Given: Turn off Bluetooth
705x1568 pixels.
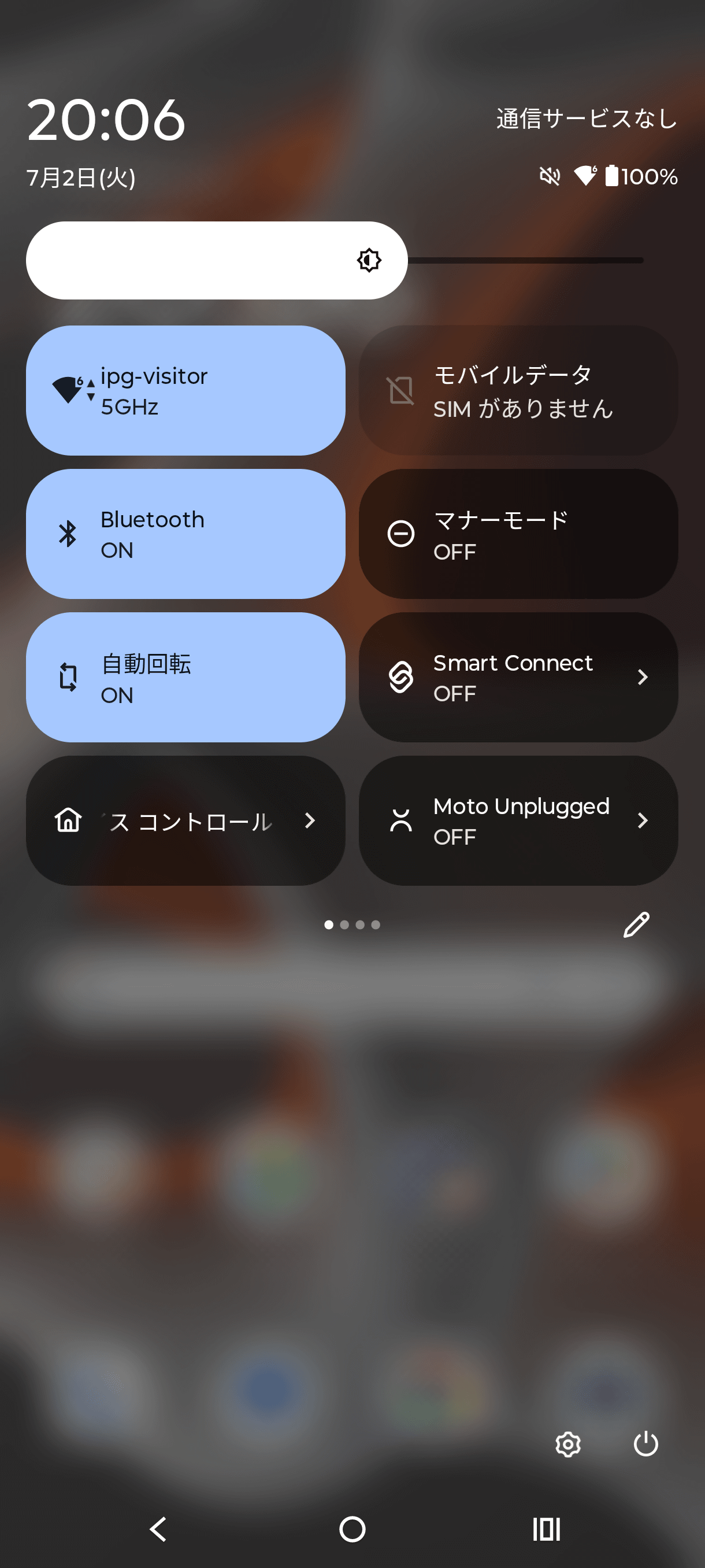Looking at the screenshot, I should tap(185, 534).
